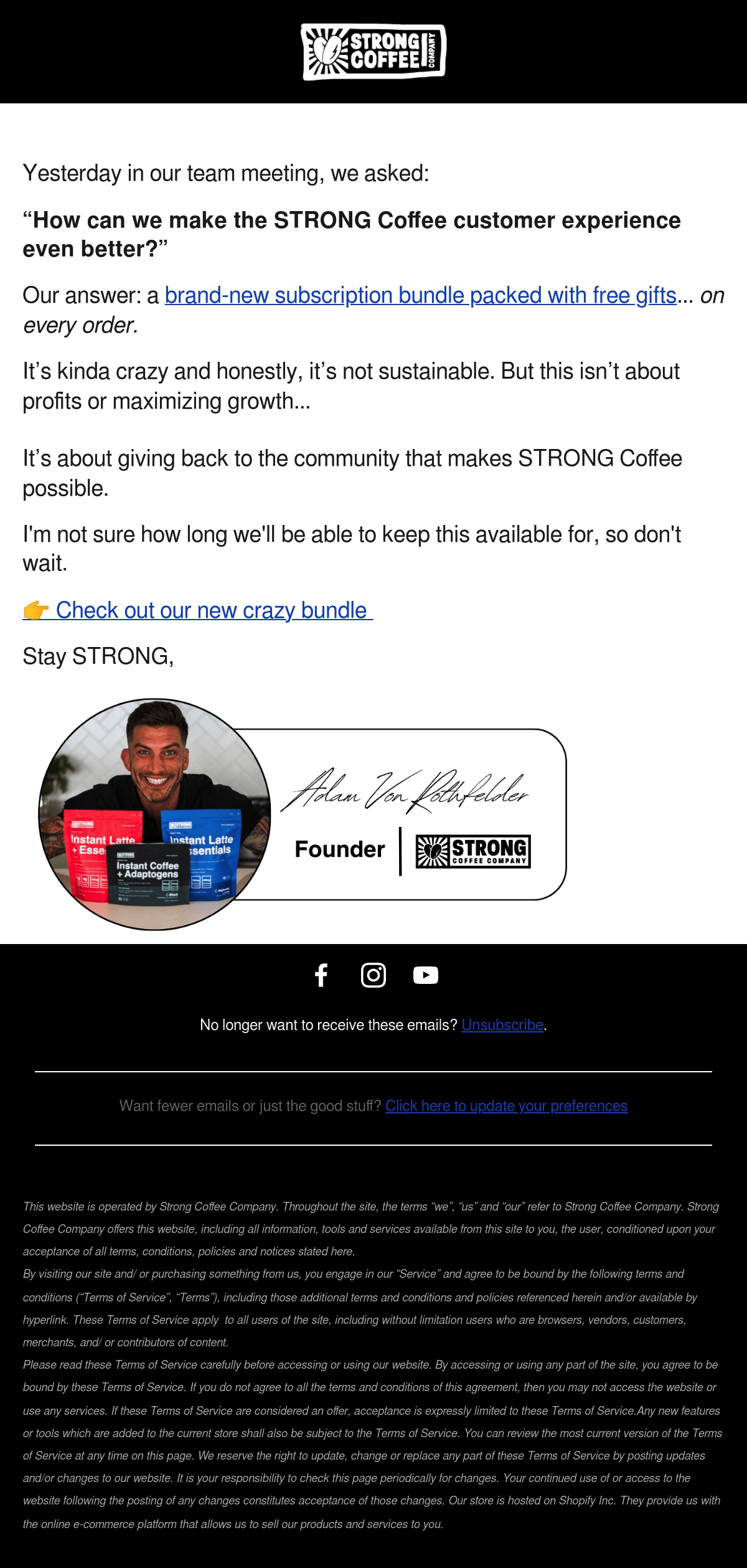Open the brand-new subscription bundle link
747x1568 pixels.
click(420, 295)
